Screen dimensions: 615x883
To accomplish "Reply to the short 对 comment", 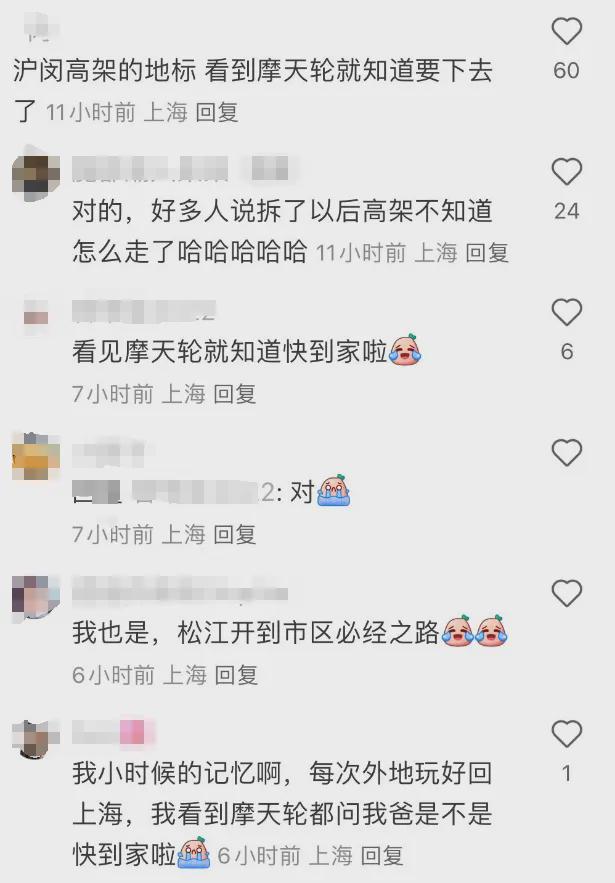I will tap(235, 534).
